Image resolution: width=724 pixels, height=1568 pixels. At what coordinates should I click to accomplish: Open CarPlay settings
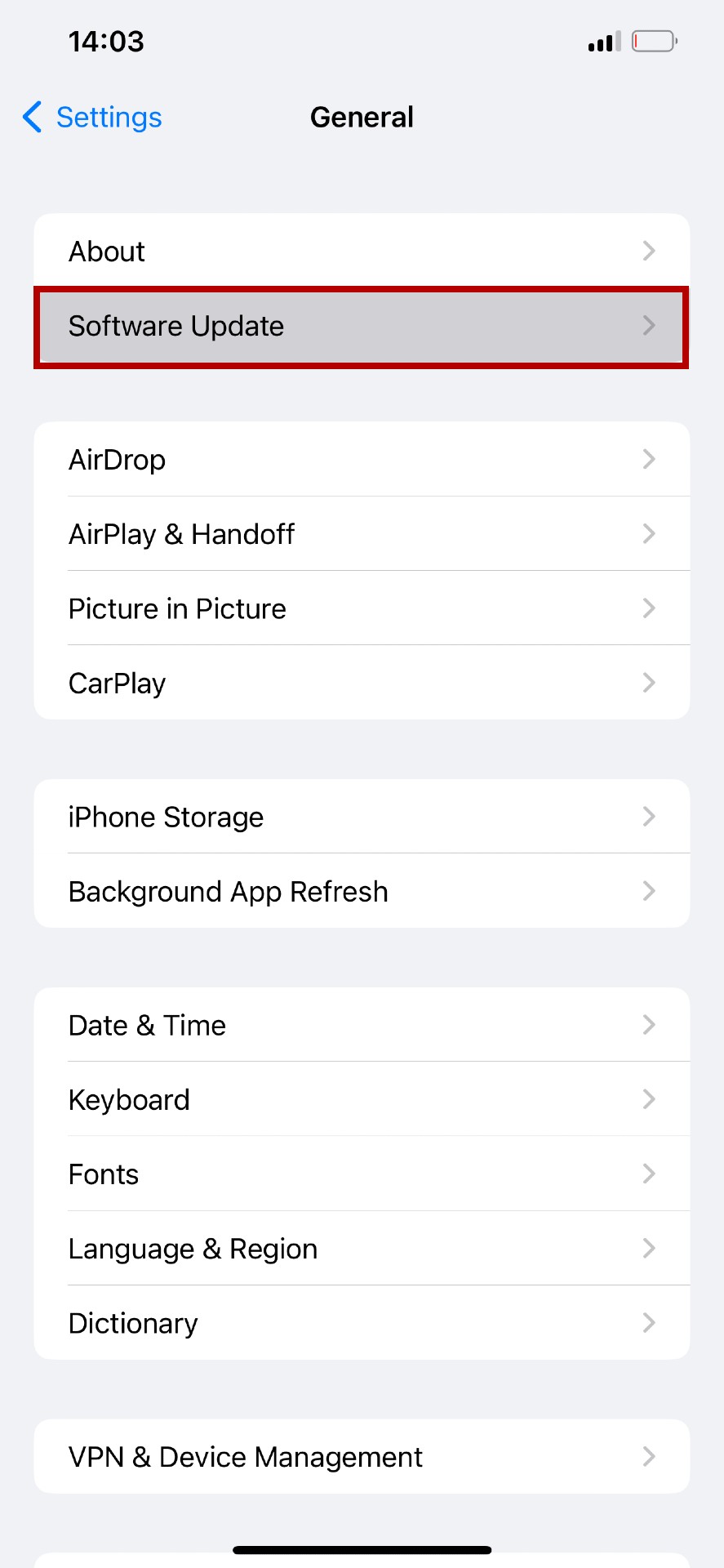362,683
